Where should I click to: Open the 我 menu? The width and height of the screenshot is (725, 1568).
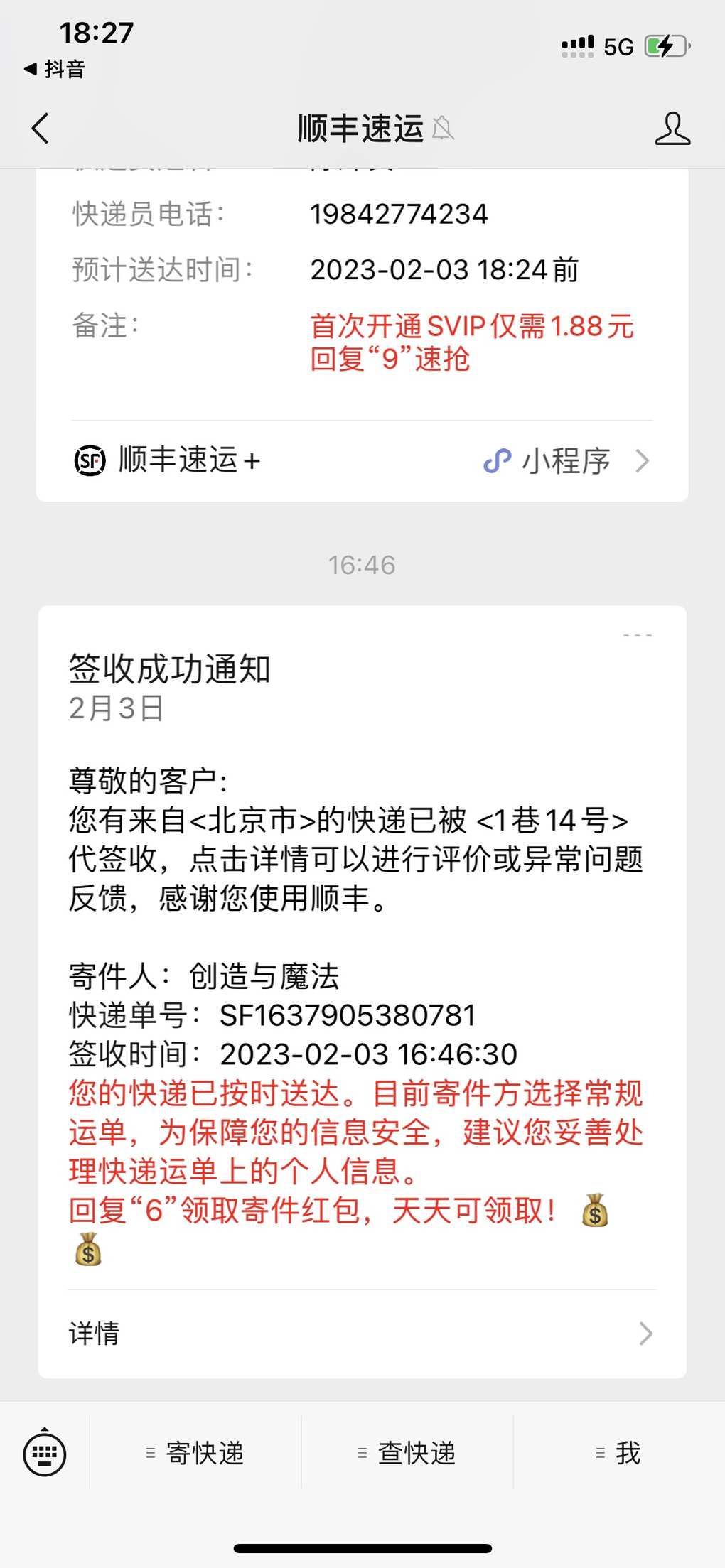[619, 1453]
